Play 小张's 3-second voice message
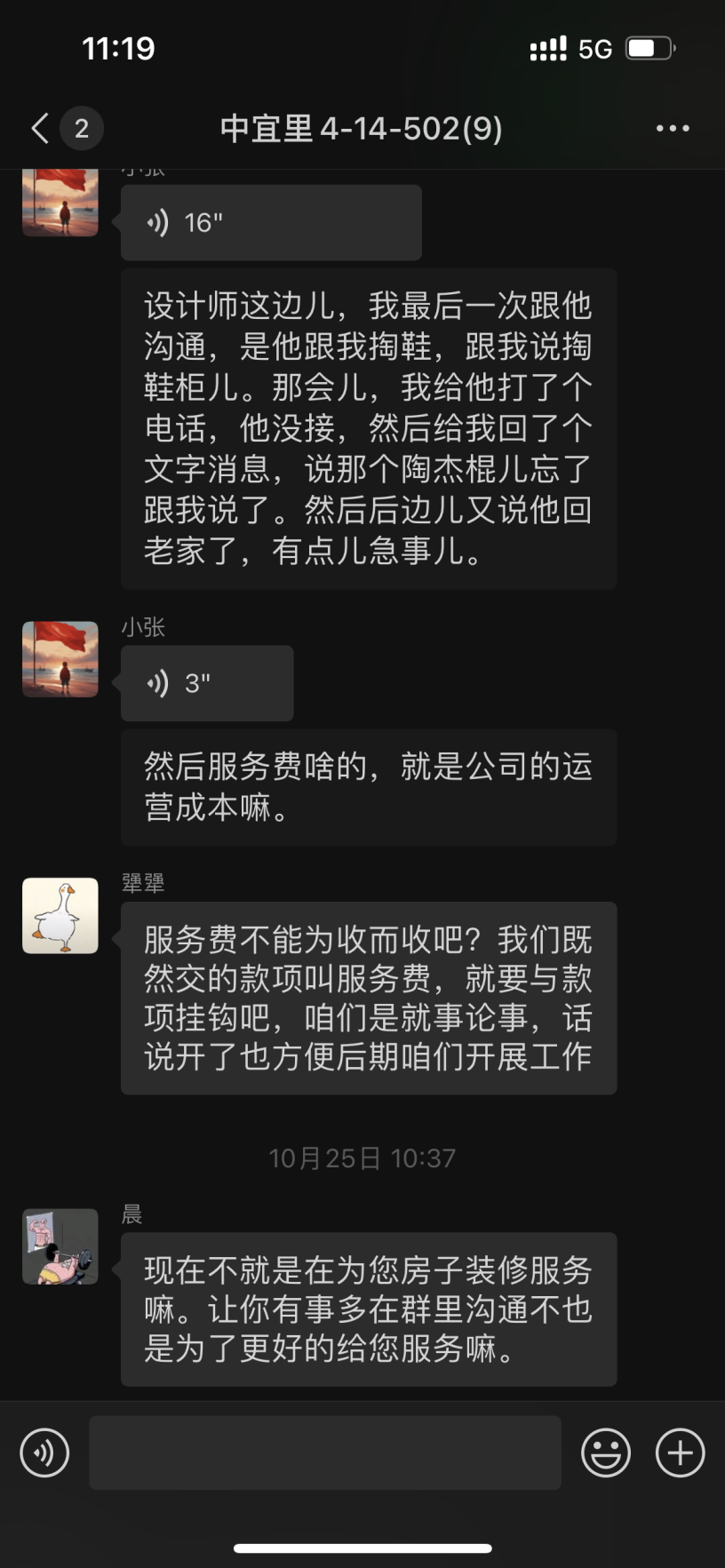This screenshot has height=1568, width=725. point(206,683)
